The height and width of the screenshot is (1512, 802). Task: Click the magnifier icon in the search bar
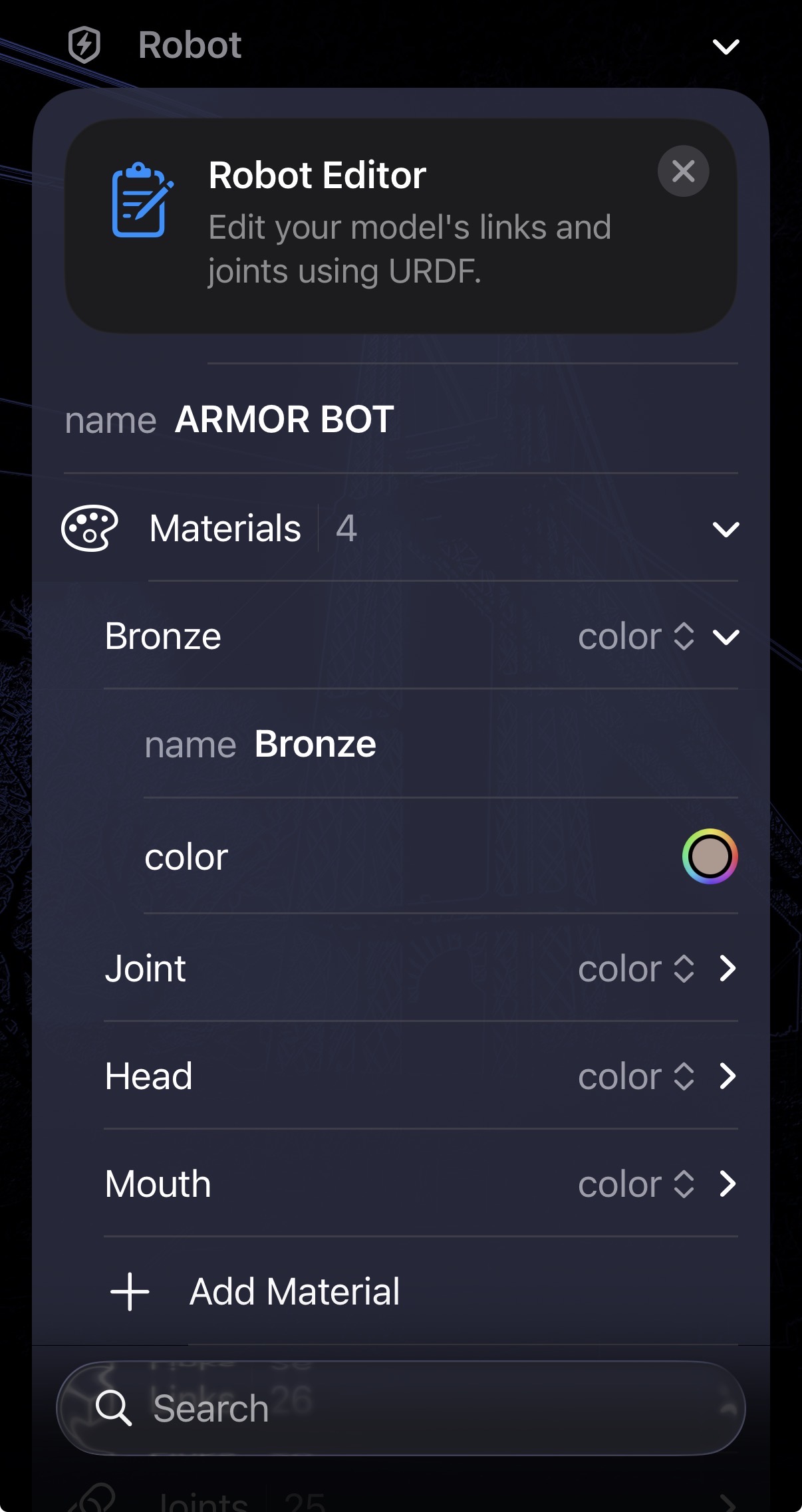pyautogui.click(x=114, y=1408)
